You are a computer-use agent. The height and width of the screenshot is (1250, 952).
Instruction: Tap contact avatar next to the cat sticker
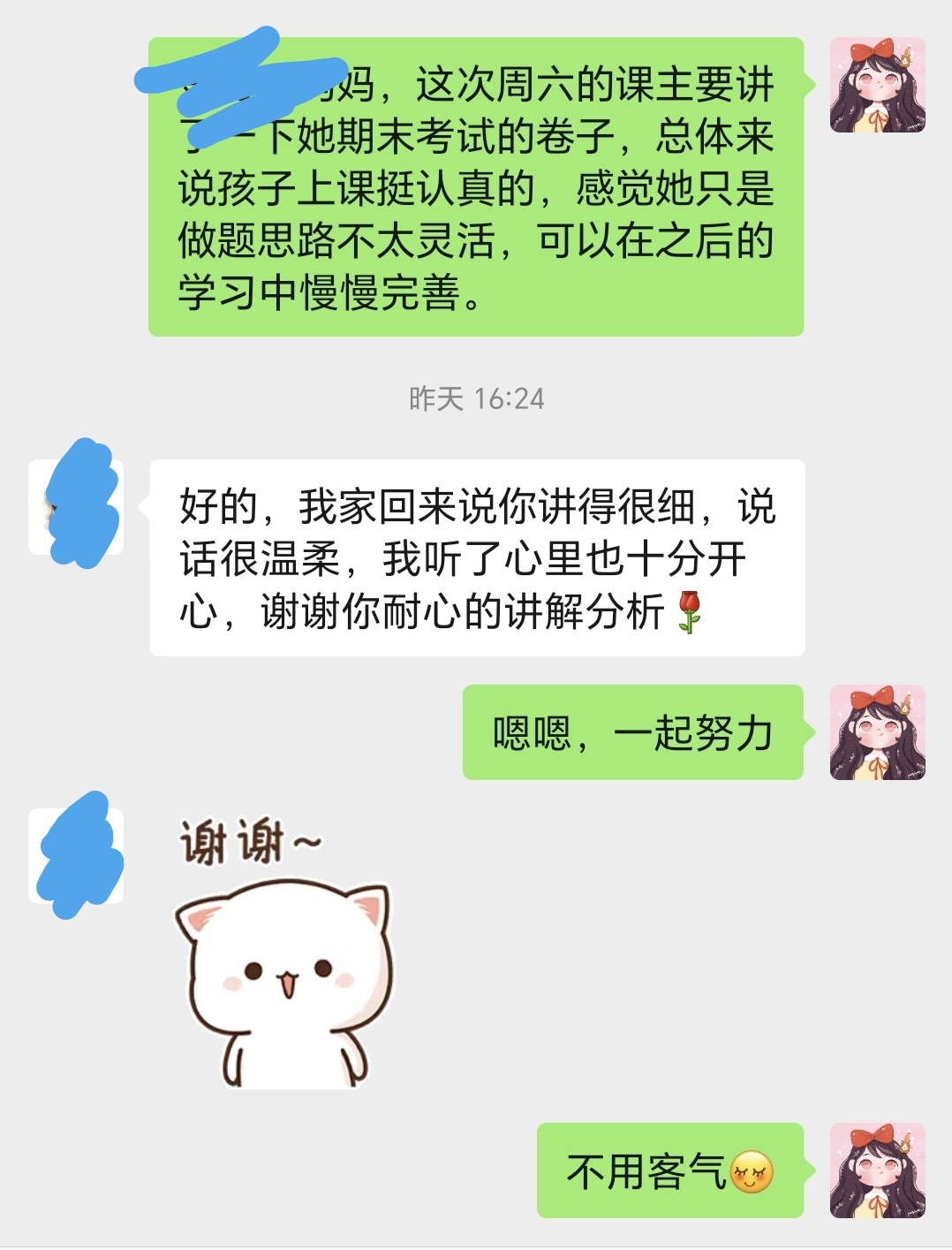pos(76,855)
